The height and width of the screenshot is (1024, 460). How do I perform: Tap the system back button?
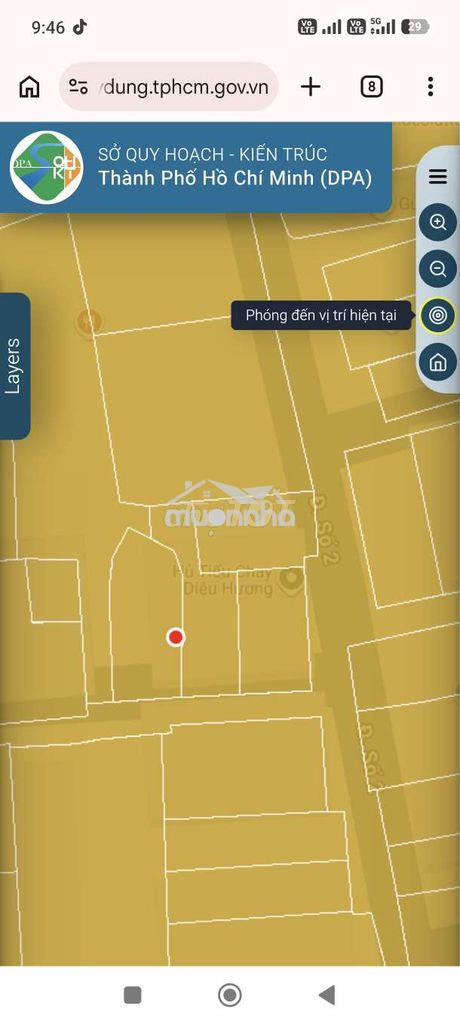tap(327, 995)
